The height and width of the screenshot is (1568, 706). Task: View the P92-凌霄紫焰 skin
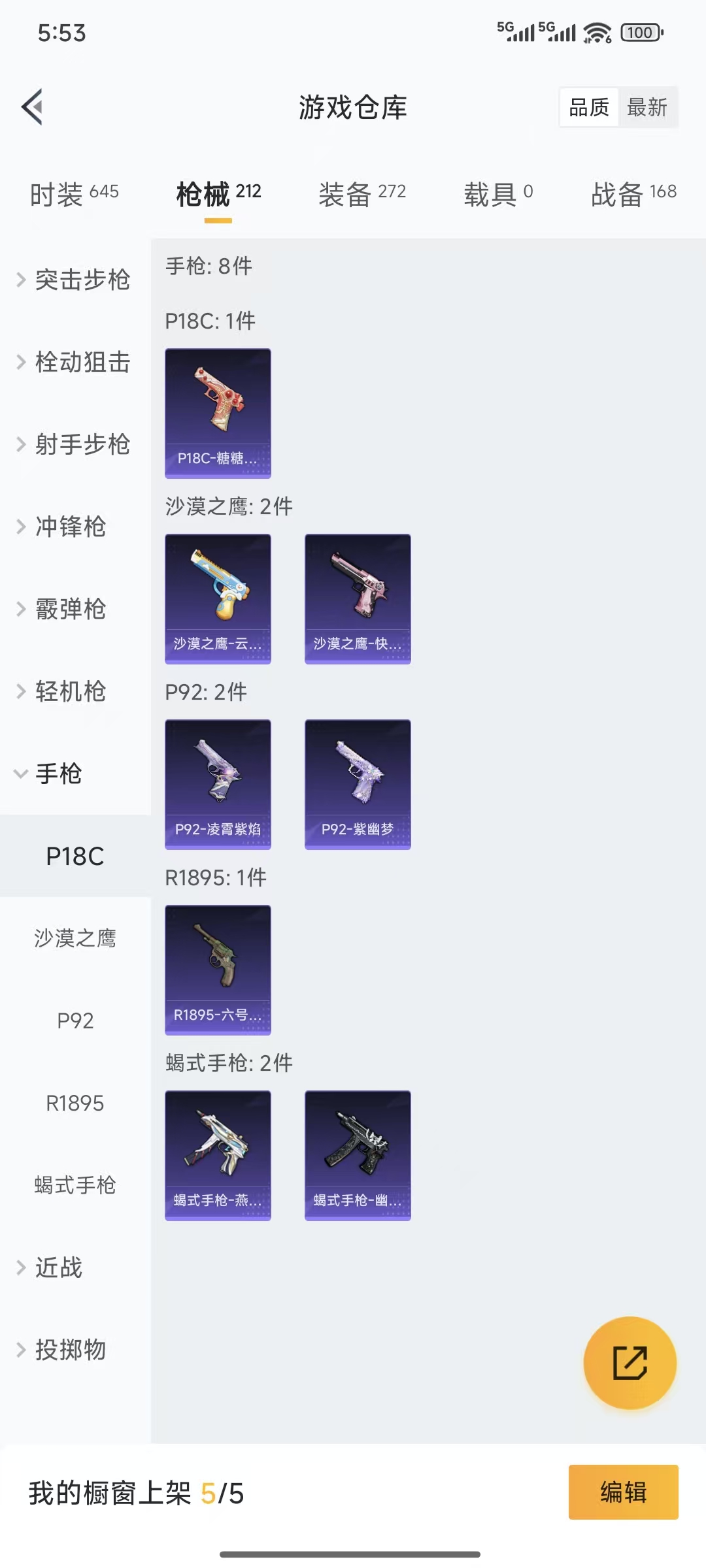click(x=218, y=784)
